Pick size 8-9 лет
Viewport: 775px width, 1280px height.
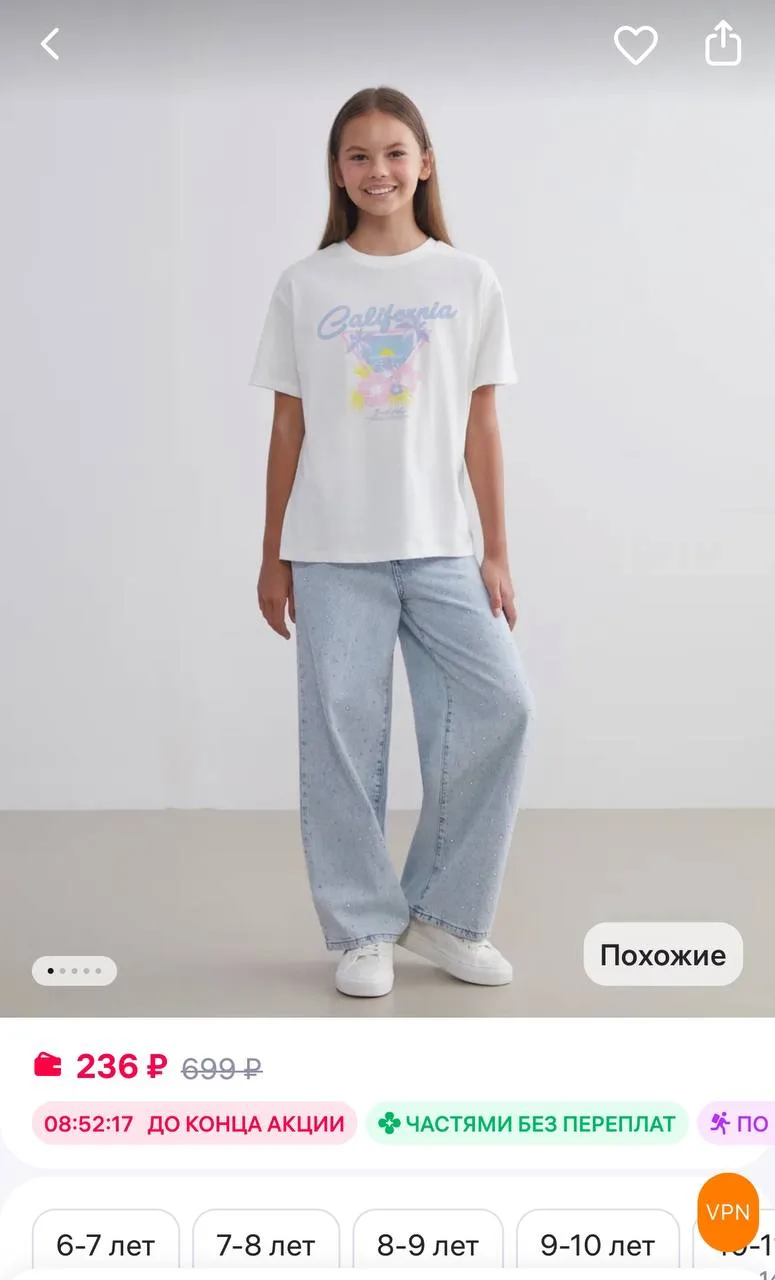click(x=428, y=1245)
